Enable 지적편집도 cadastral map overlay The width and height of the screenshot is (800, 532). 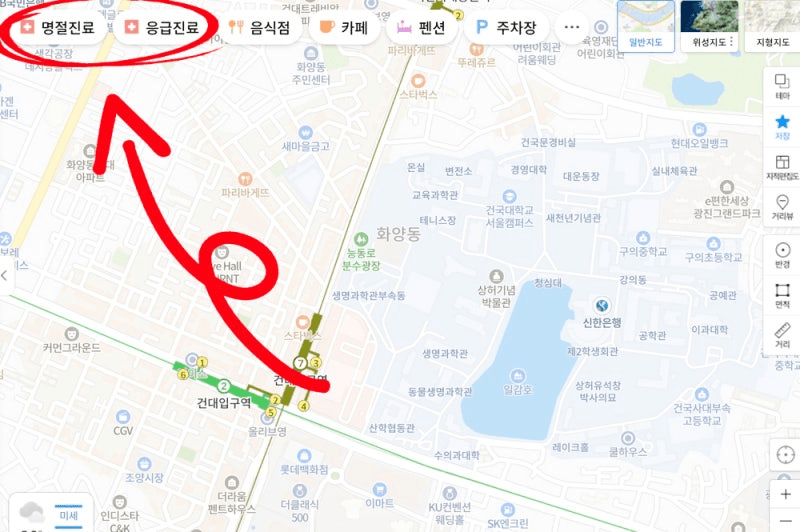(x=782, y=167)
